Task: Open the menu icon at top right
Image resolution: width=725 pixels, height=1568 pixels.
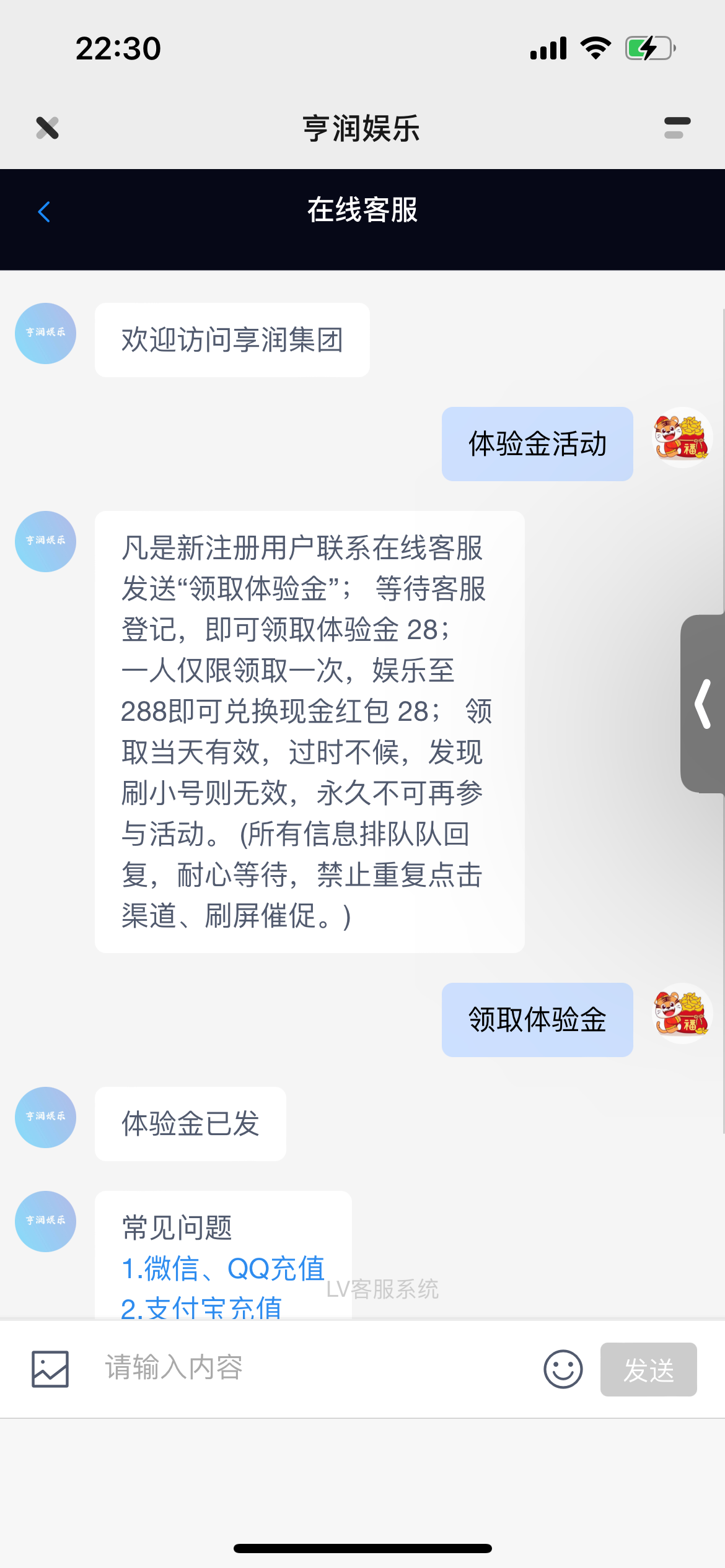Action: click(679, 128)
